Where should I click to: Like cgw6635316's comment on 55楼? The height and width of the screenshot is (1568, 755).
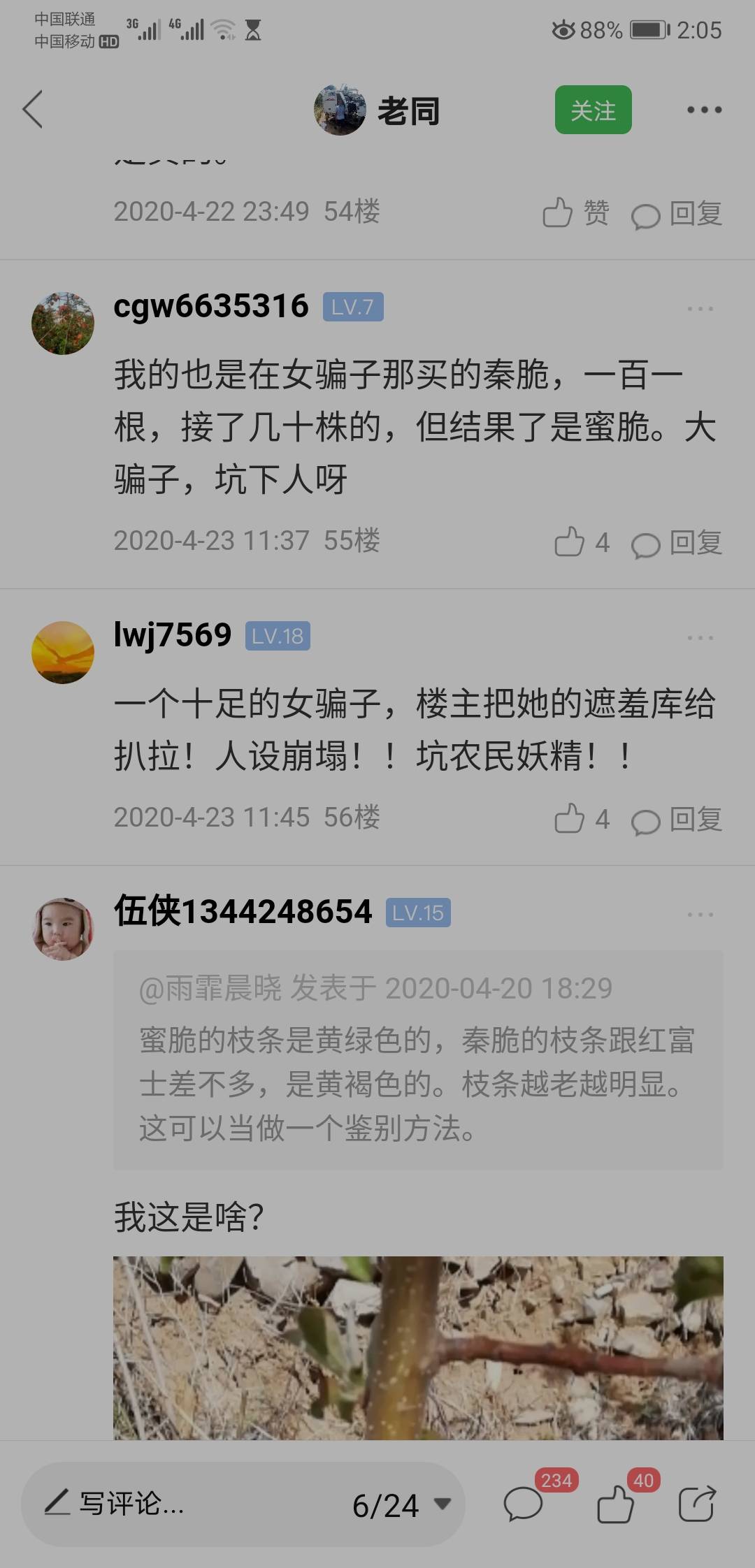tap(582, 542)
